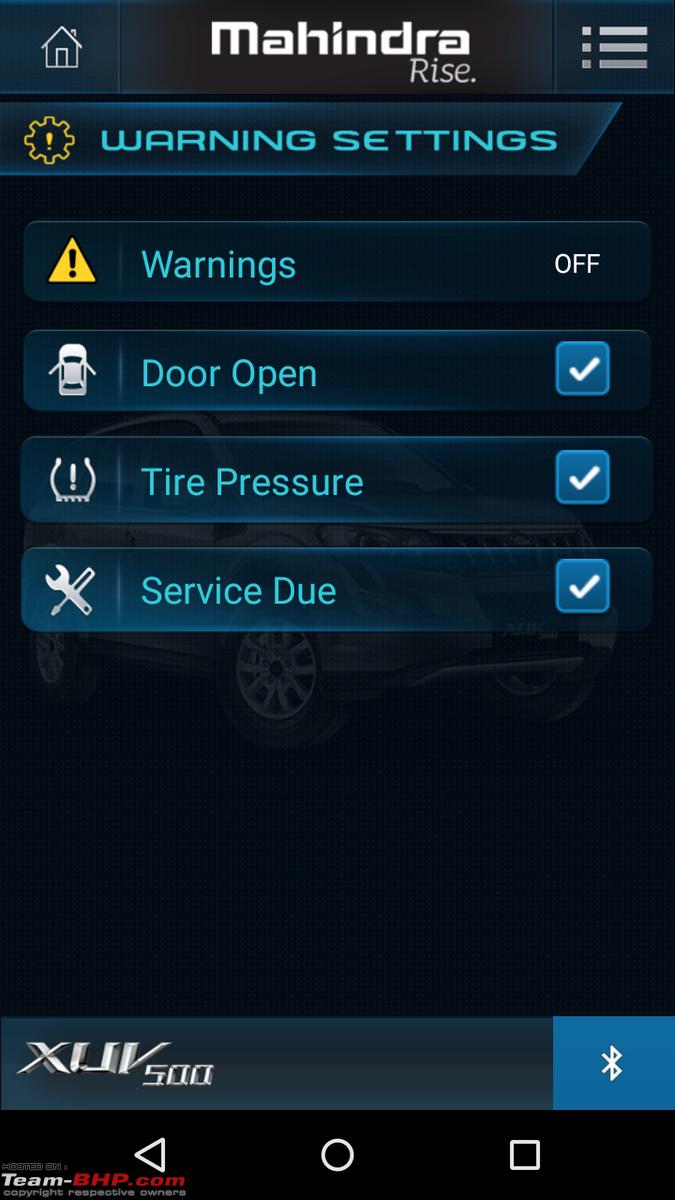675x1200 pixels.
Task: Disable the Service Due checkbox
Action: (583, 586)
